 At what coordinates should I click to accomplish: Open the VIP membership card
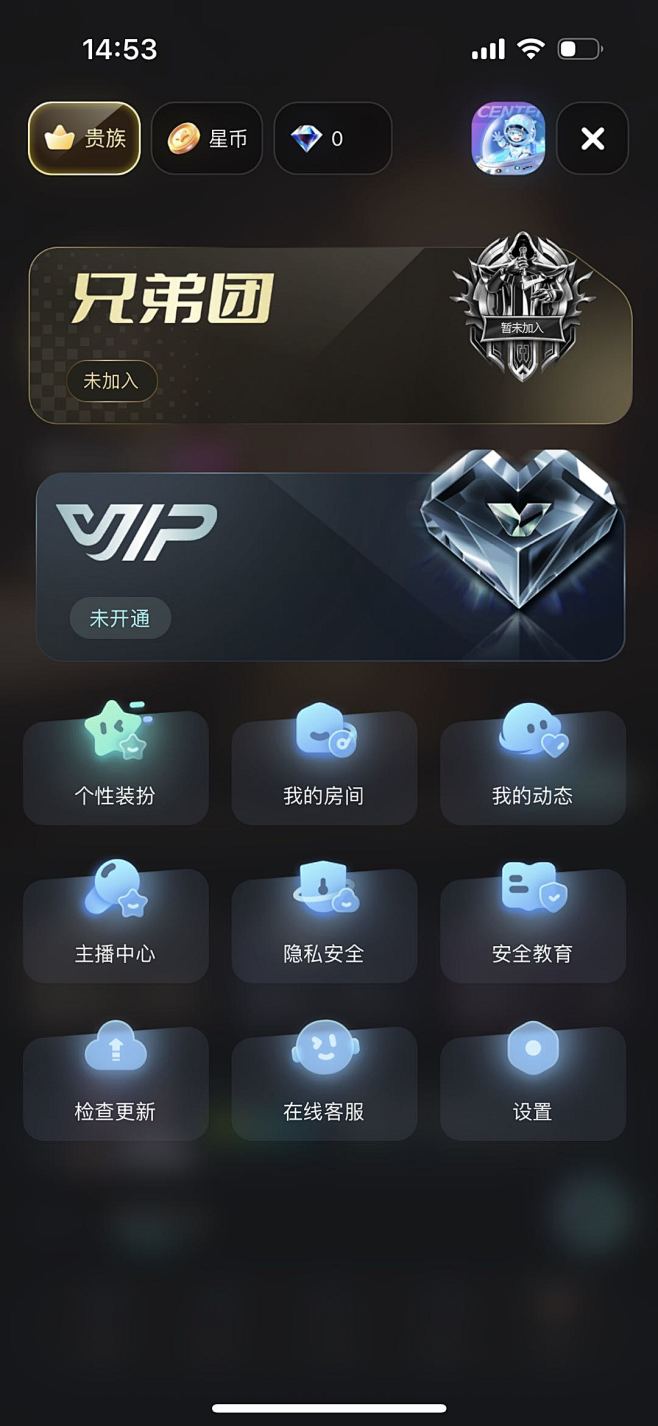click(x=330, y=566)
